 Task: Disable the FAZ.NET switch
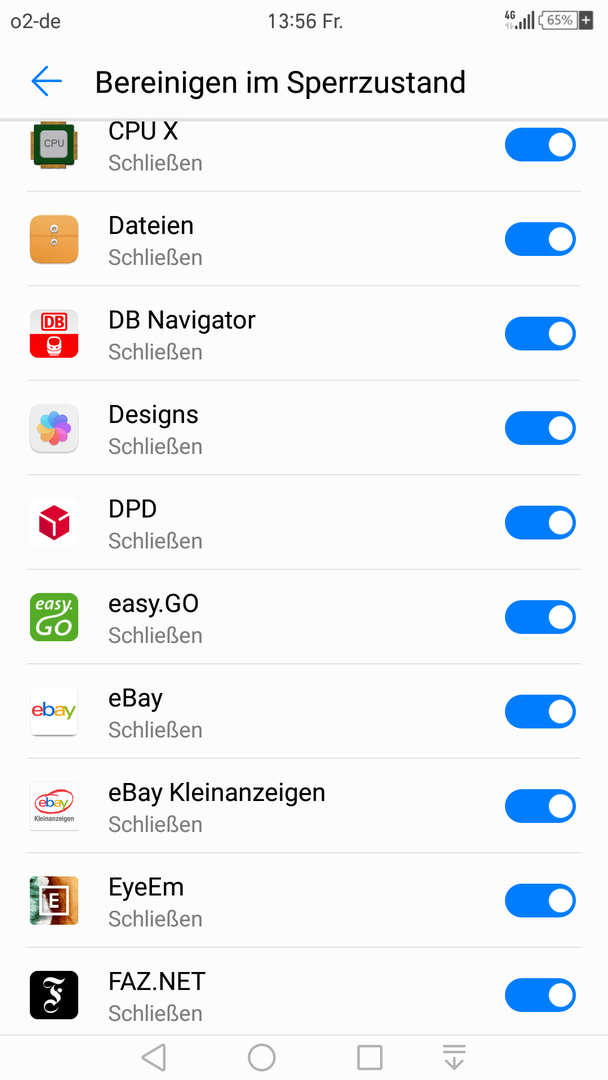pos(540,995)
